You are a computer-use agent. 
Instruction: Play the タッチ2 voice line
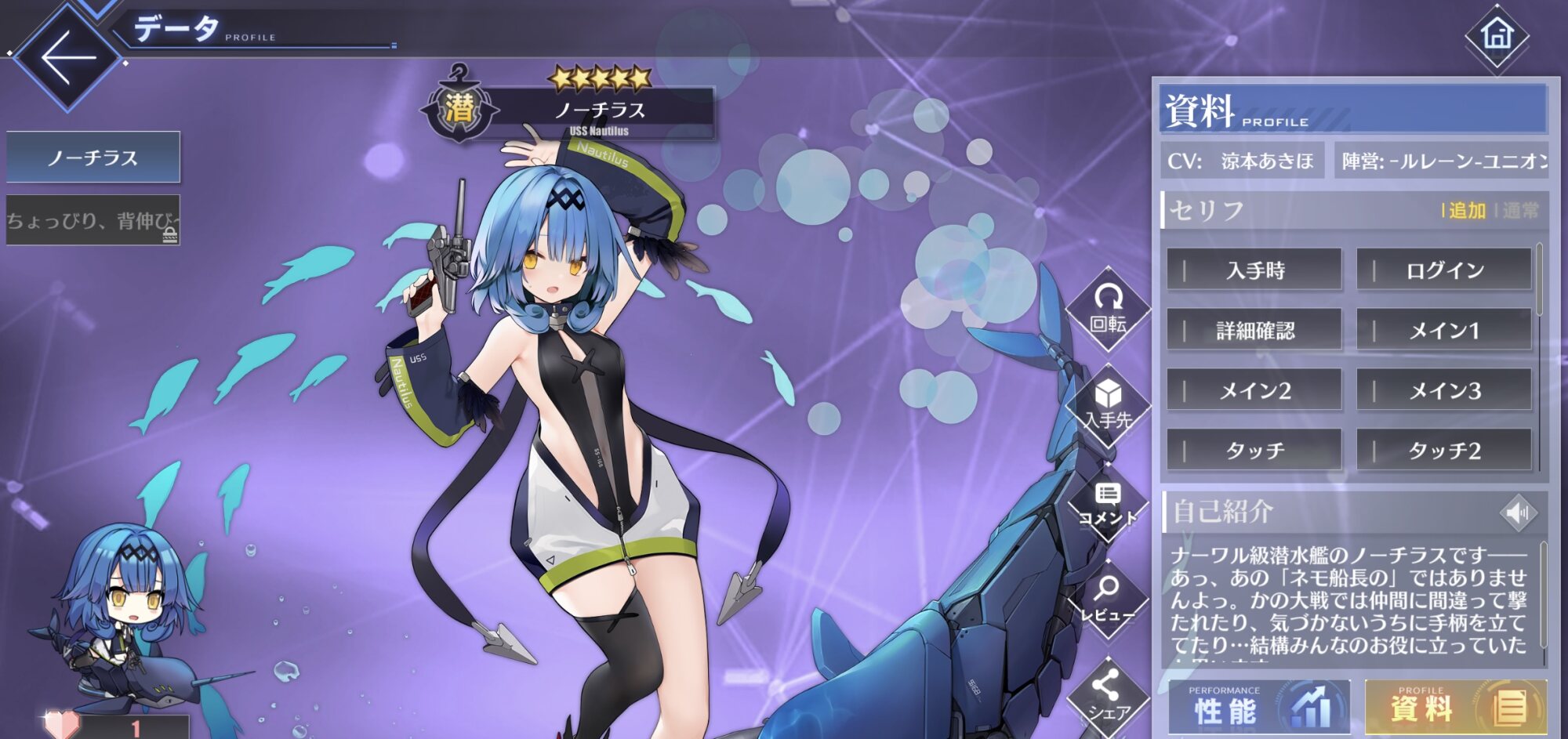pos(1444,450)
